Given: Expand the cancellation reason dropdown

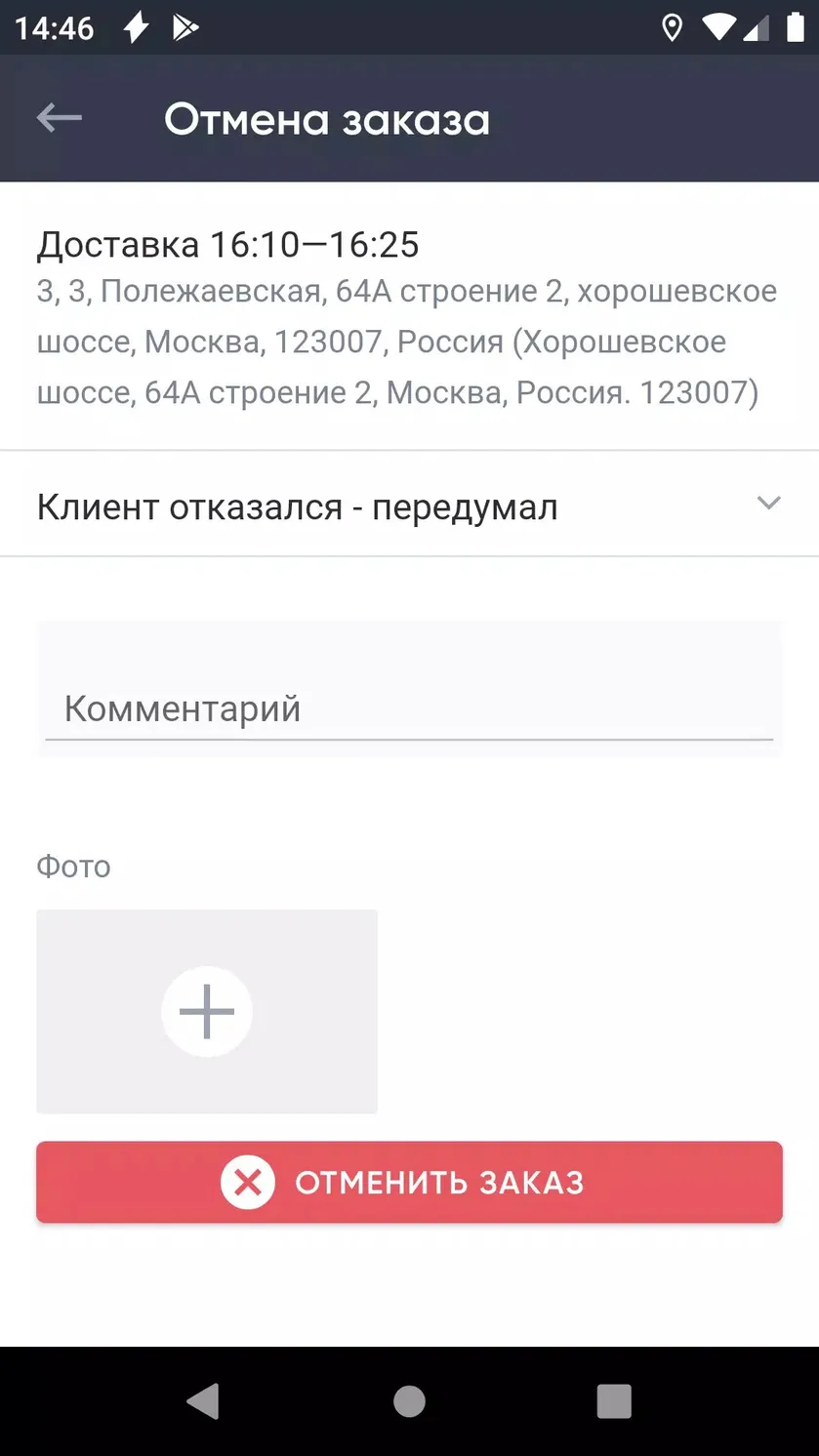Looking at the screenshot, I should click(409, 505).
